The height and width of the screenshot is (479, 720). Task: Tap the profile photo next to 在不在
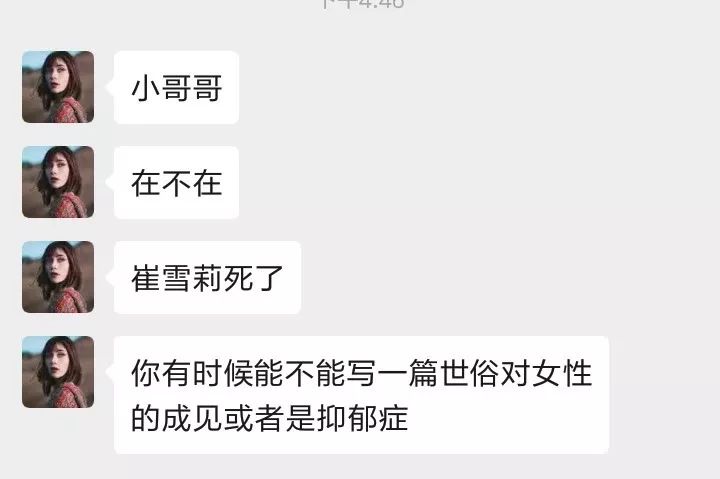pos(58,182)
